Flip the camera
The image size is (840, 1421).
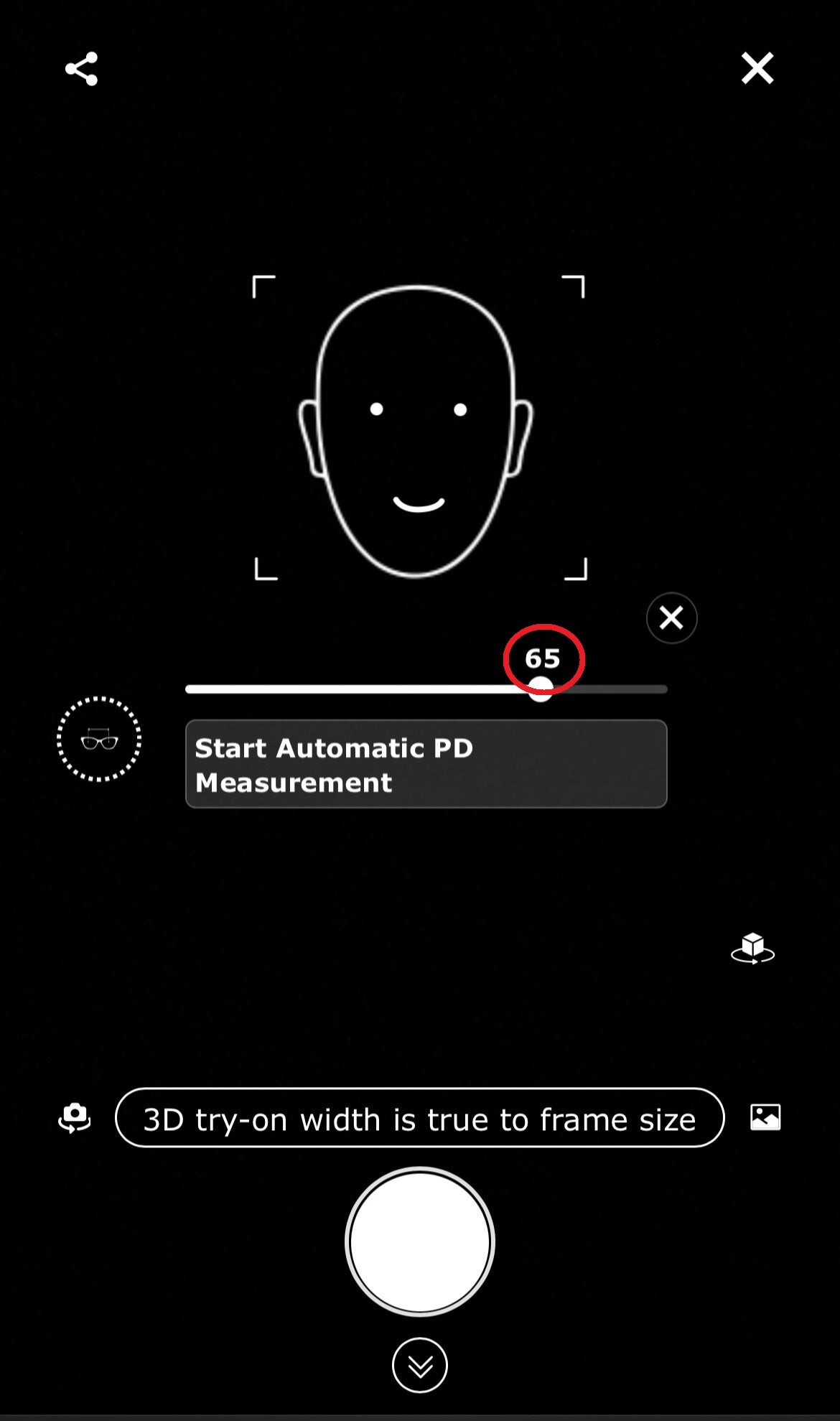[x=75, y=1118]
